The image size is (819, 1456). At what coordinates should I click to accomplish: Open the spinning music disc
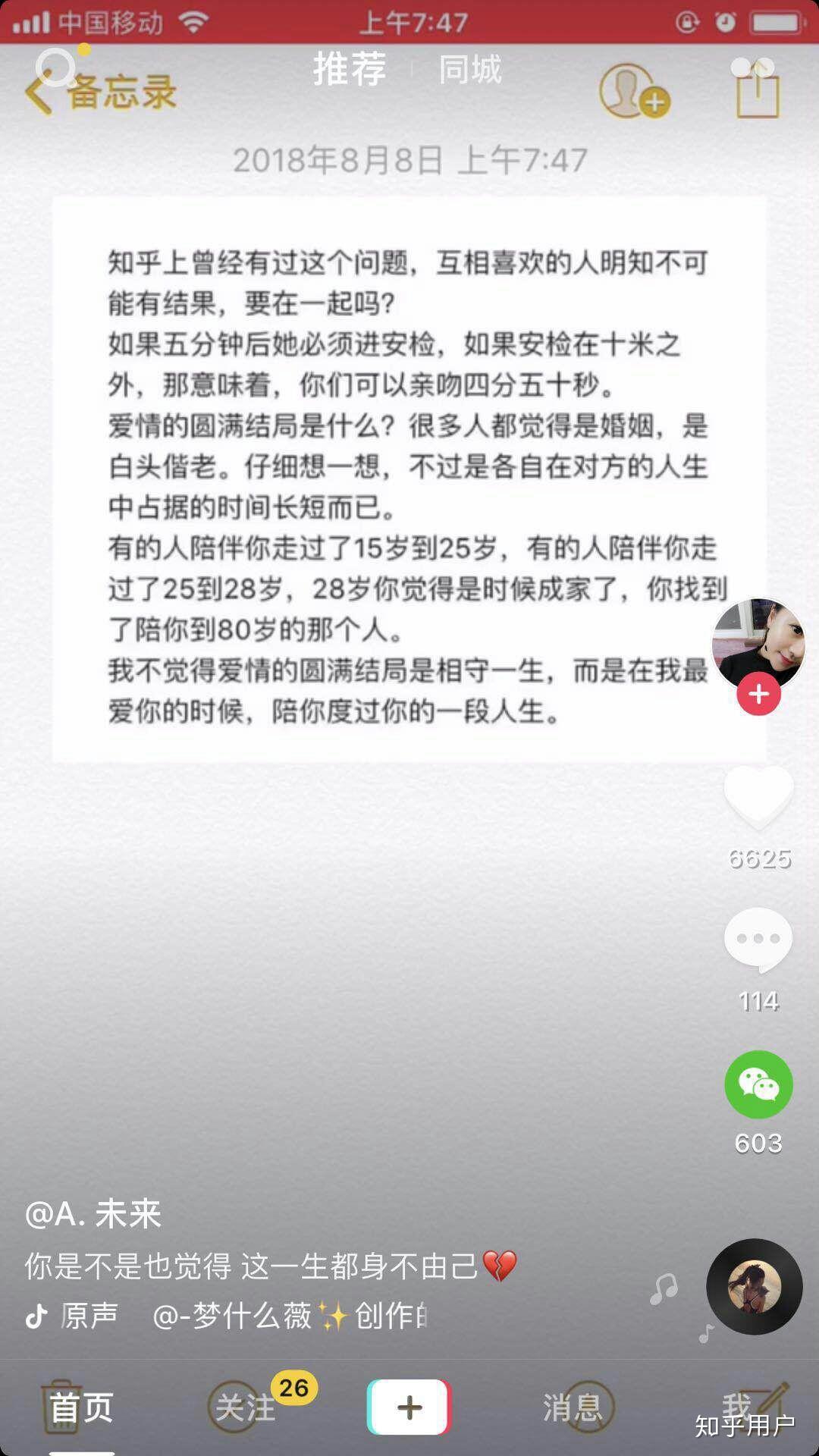coord(754,1286)
